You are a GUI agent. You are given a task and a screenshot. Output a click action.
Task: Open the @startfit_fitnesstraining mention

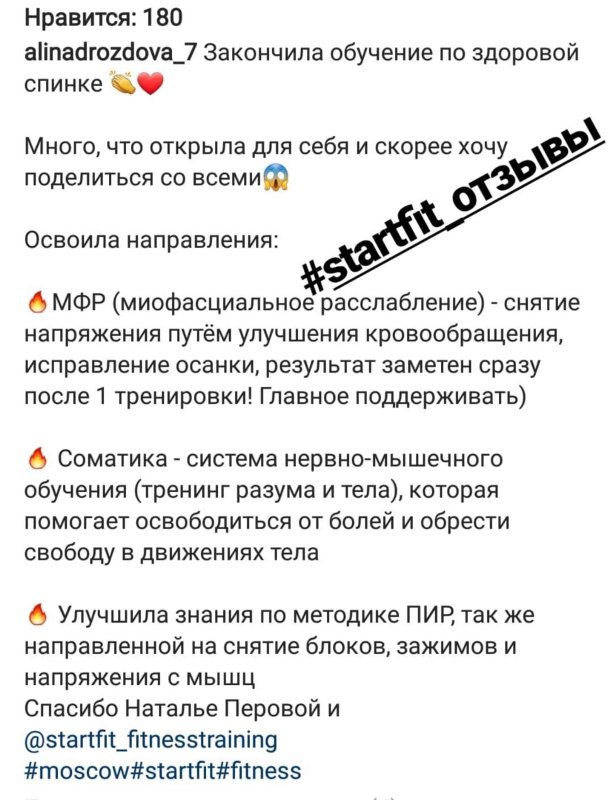pyautogui.click(x=149, y=740)
